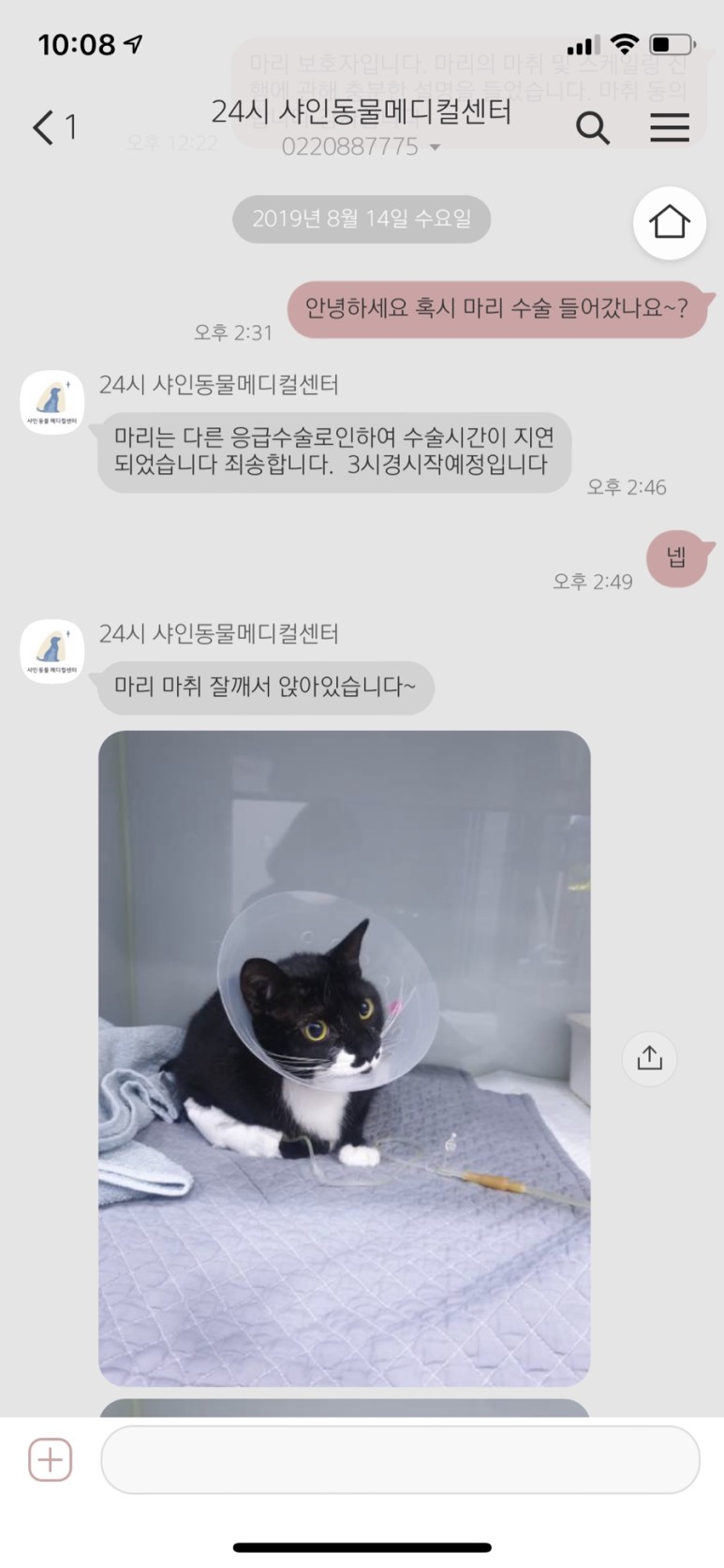
Task: Expand the phone number 0220887775 dropdown
Action: pyautogui.click(x=361, y=147)
